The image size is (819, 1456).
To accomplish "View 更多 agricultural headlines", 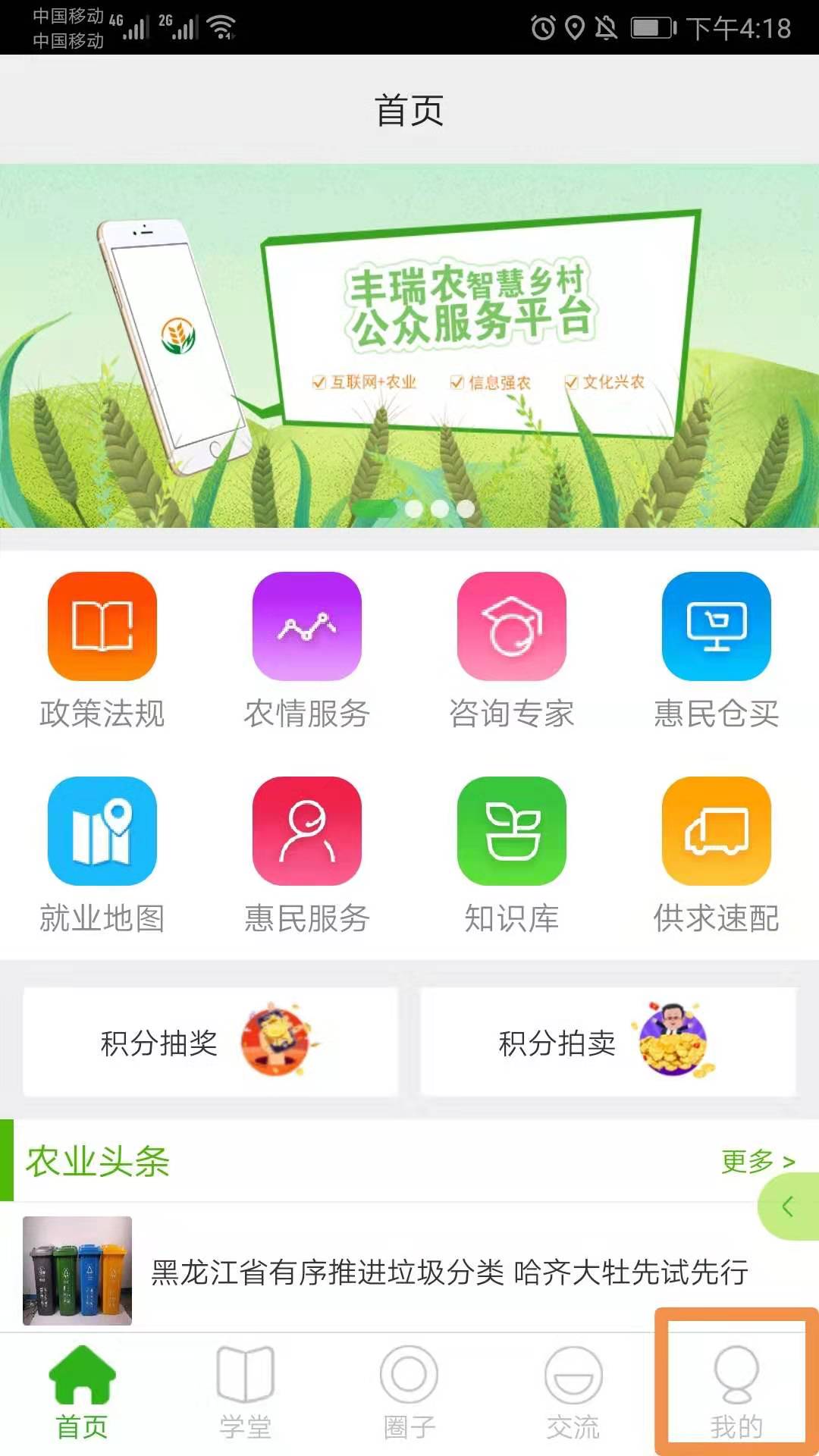I will [x=756, y=1161].
